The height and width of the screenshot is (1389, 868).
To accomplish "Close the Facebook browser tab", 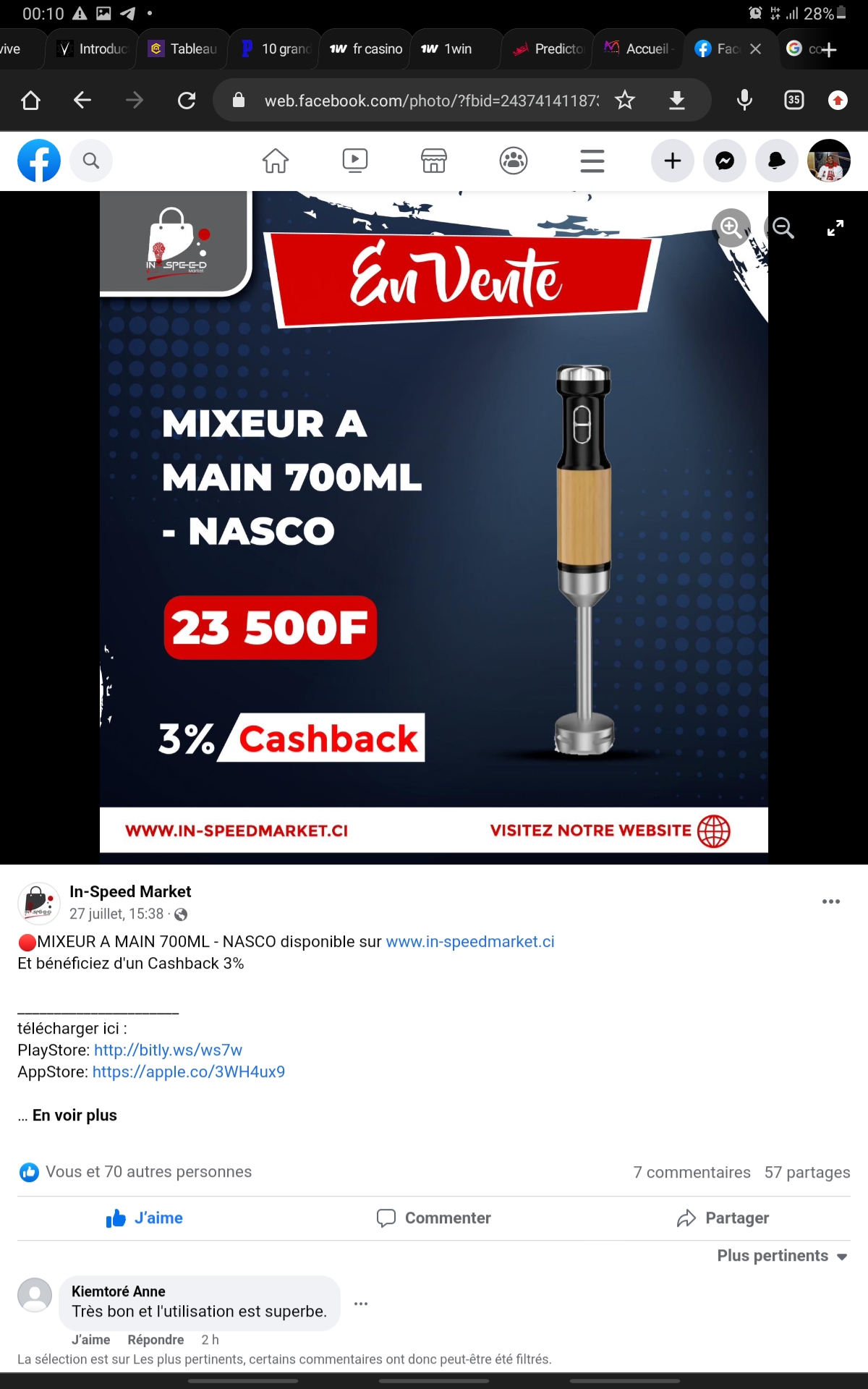I will point(756,48).
